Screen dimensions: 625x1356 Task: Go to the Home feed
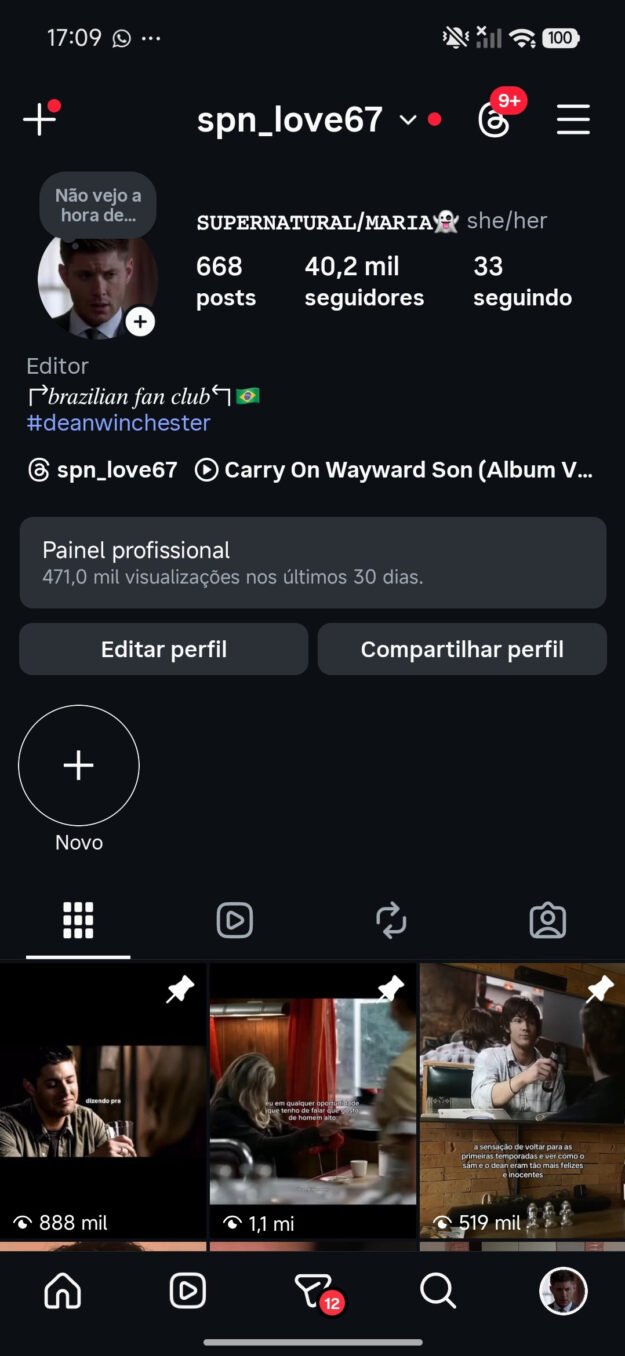[63, 1292]
